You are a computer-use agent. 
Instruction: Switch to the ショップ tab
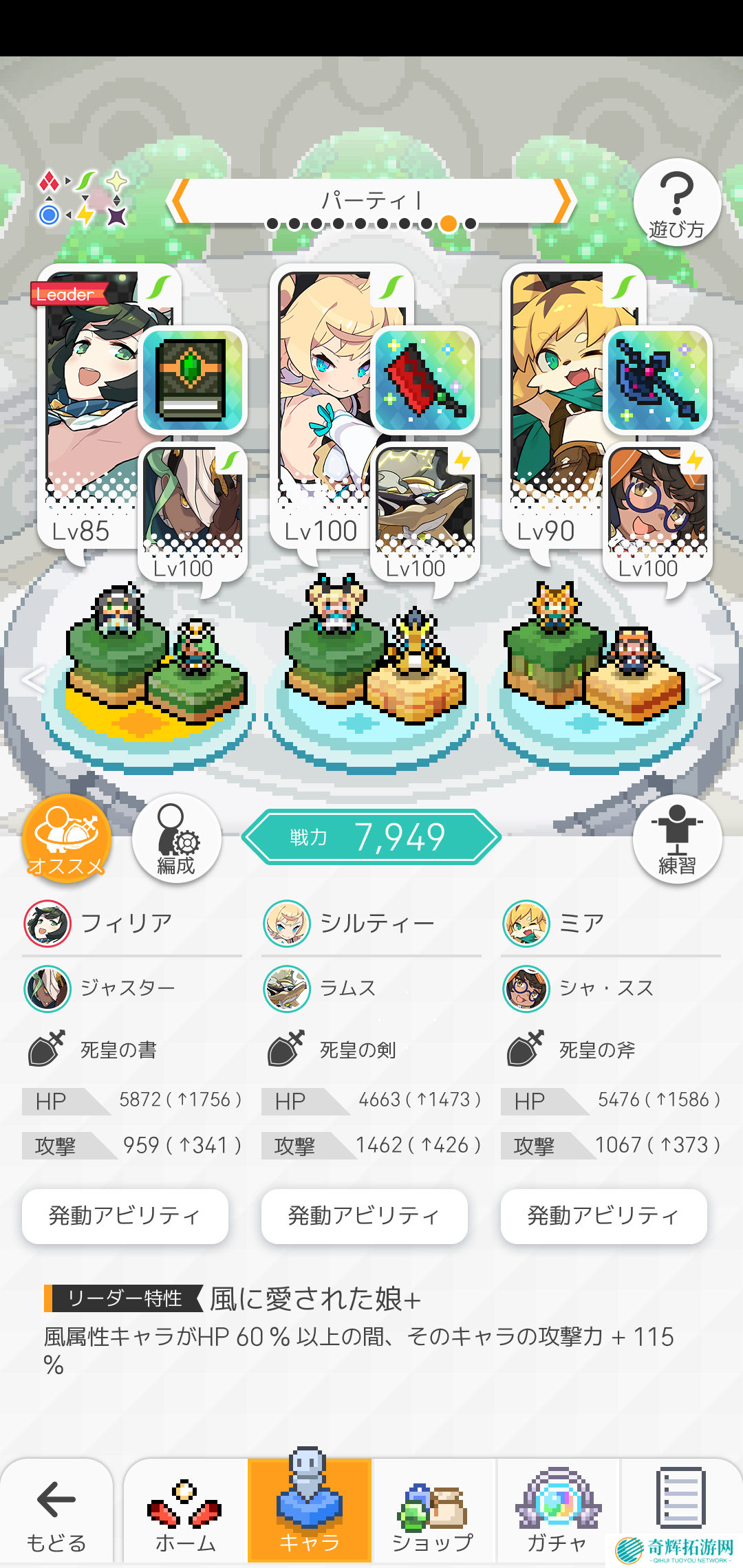[433, 1513]
